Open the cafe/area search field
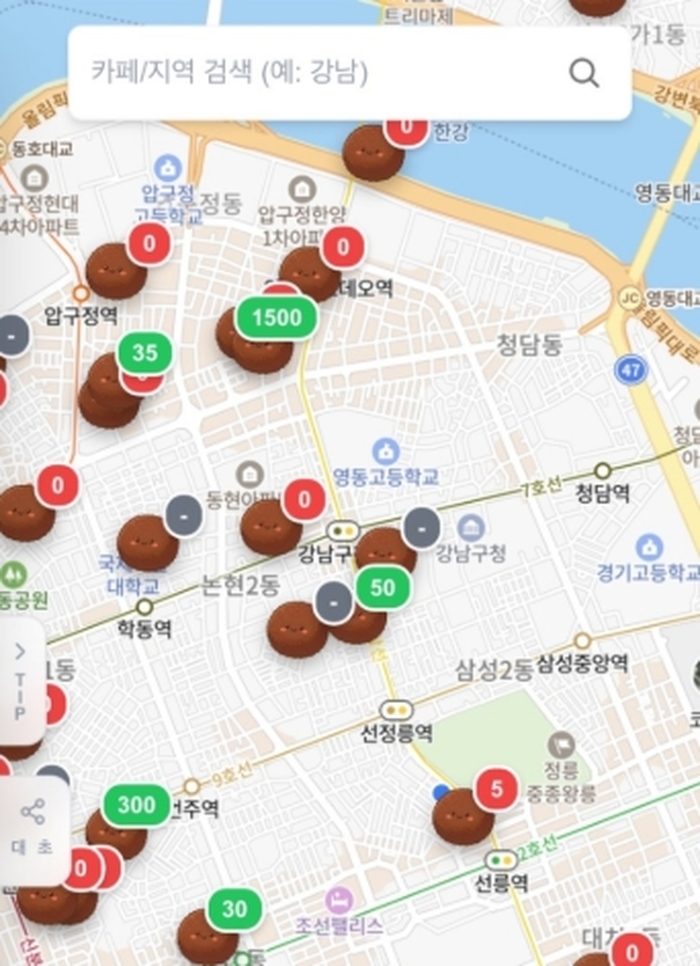Screen dimensions: 700x966 [x=320, y=73]
